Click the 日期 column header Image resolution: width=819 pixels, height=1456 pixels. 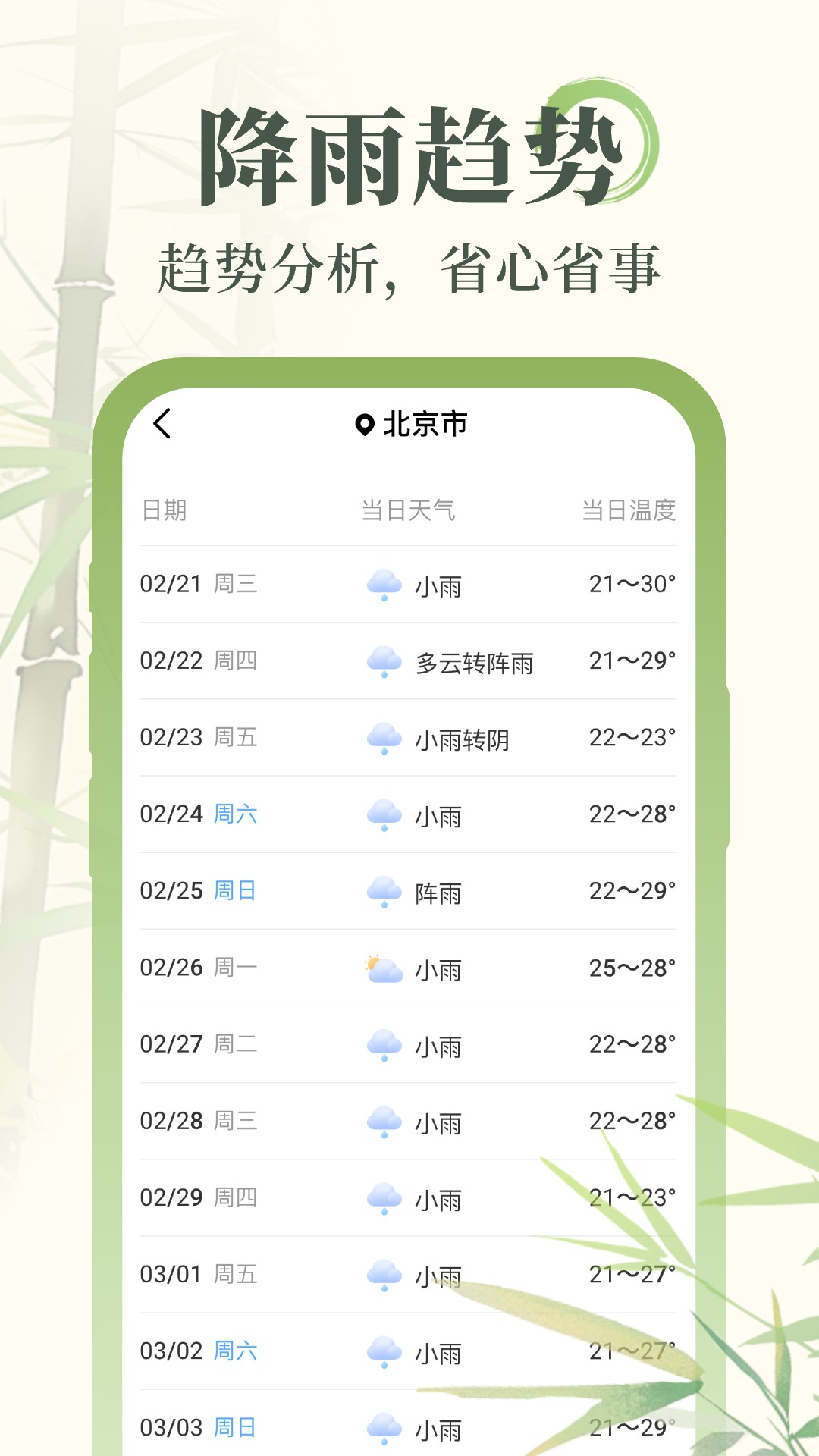[x=164, y=510]
